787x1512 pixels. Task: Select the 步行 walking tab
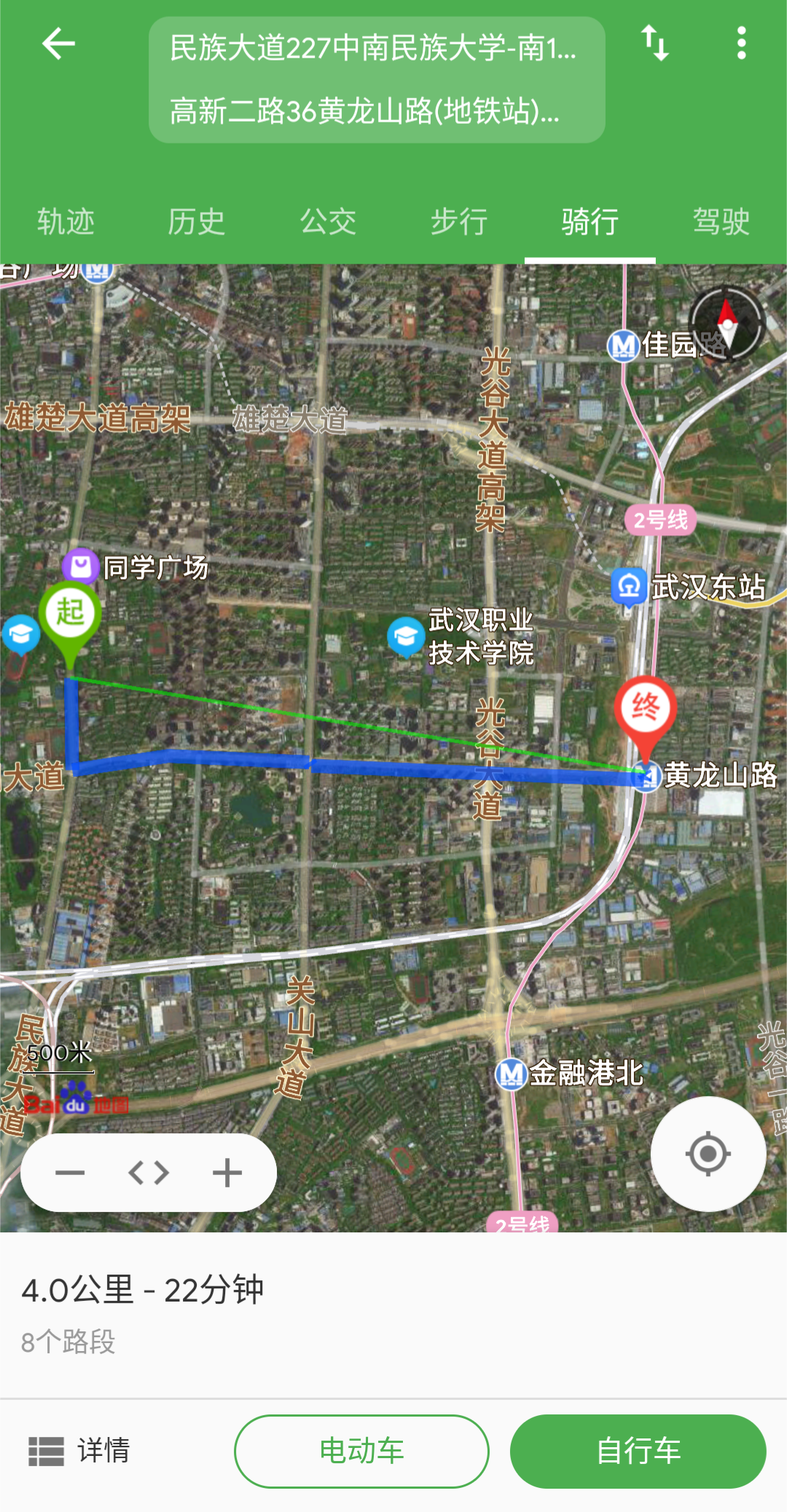tap(459, 221)
